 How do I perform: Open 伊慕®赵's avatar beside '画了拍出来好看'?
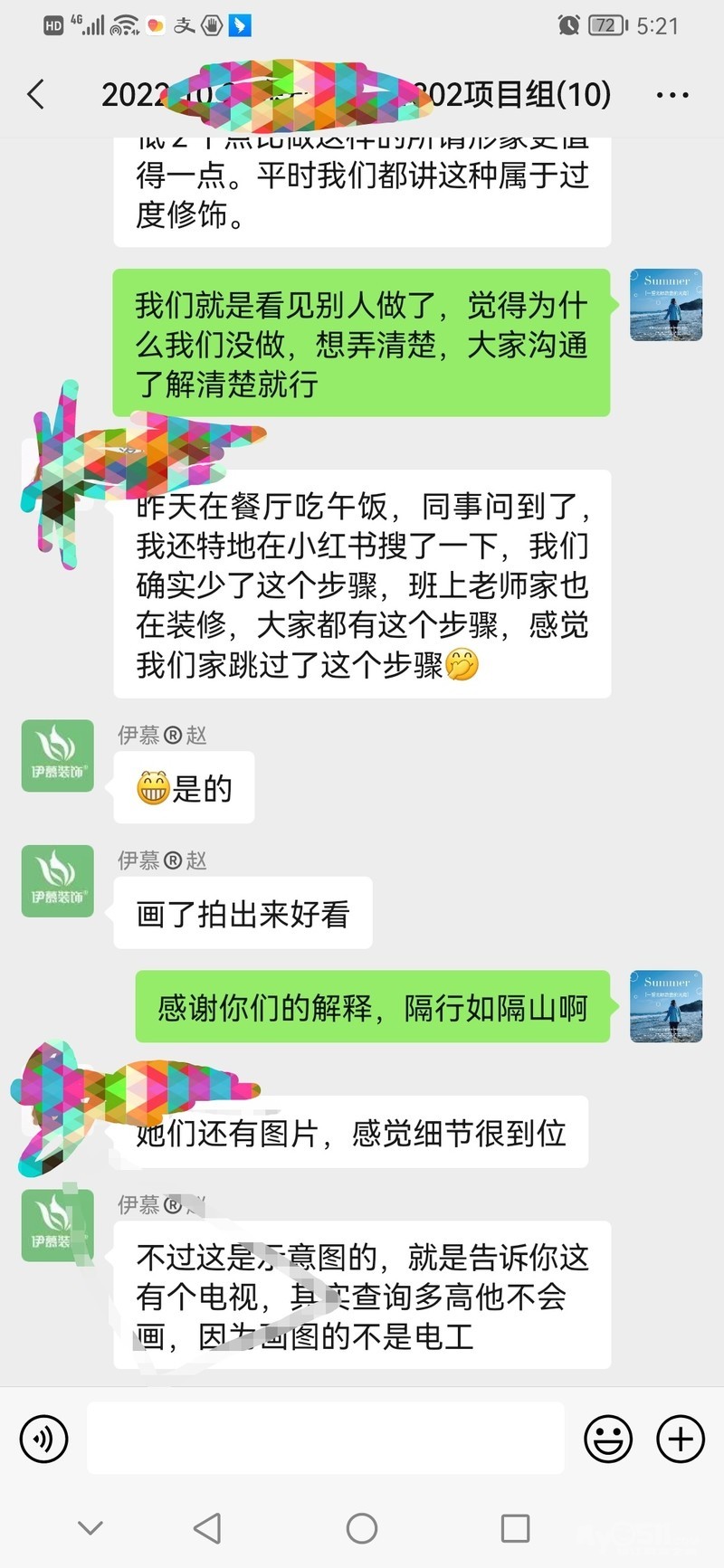coord(58,880)
